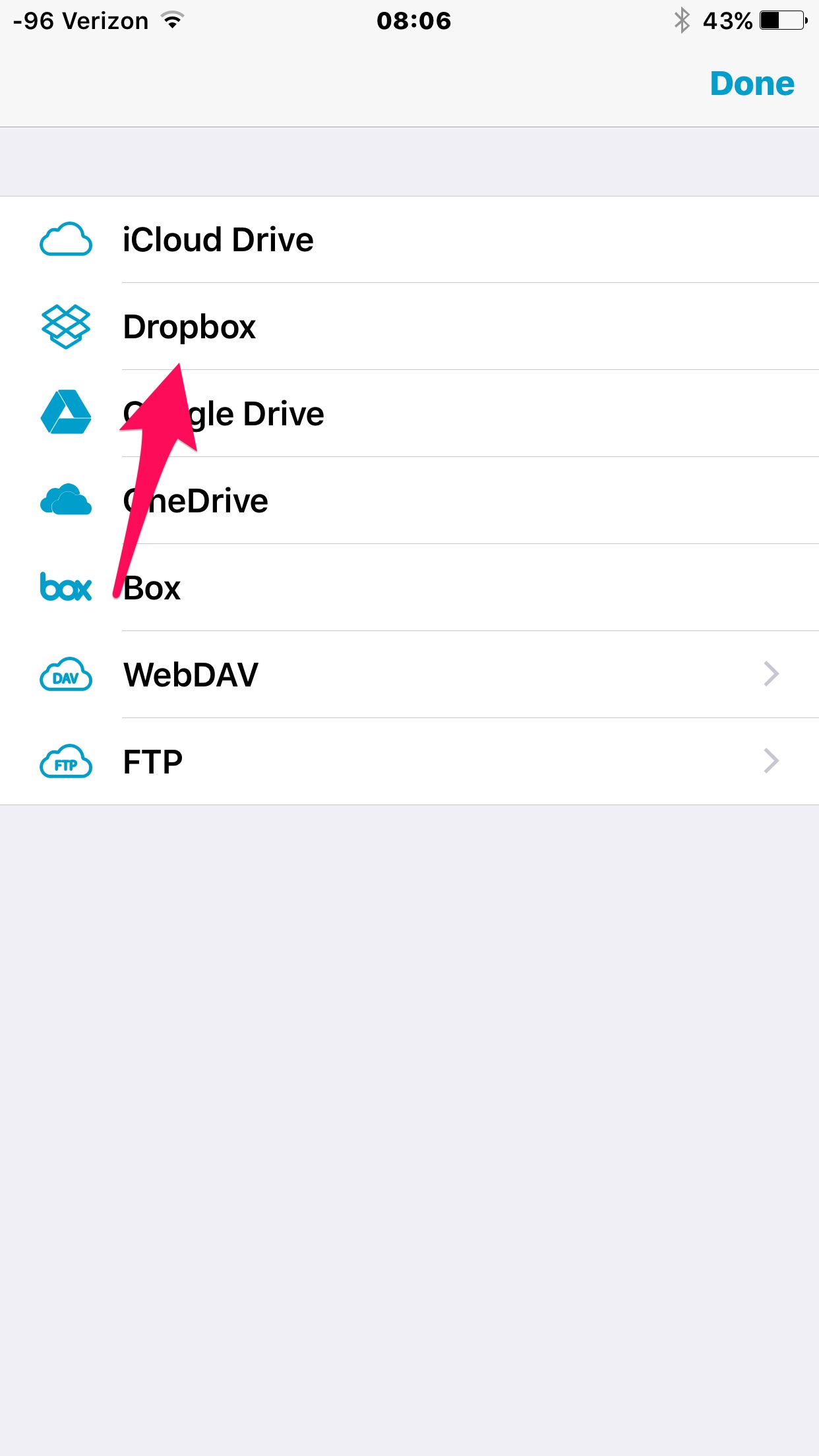Tap Done to close the list

click(x=752, y=84)
